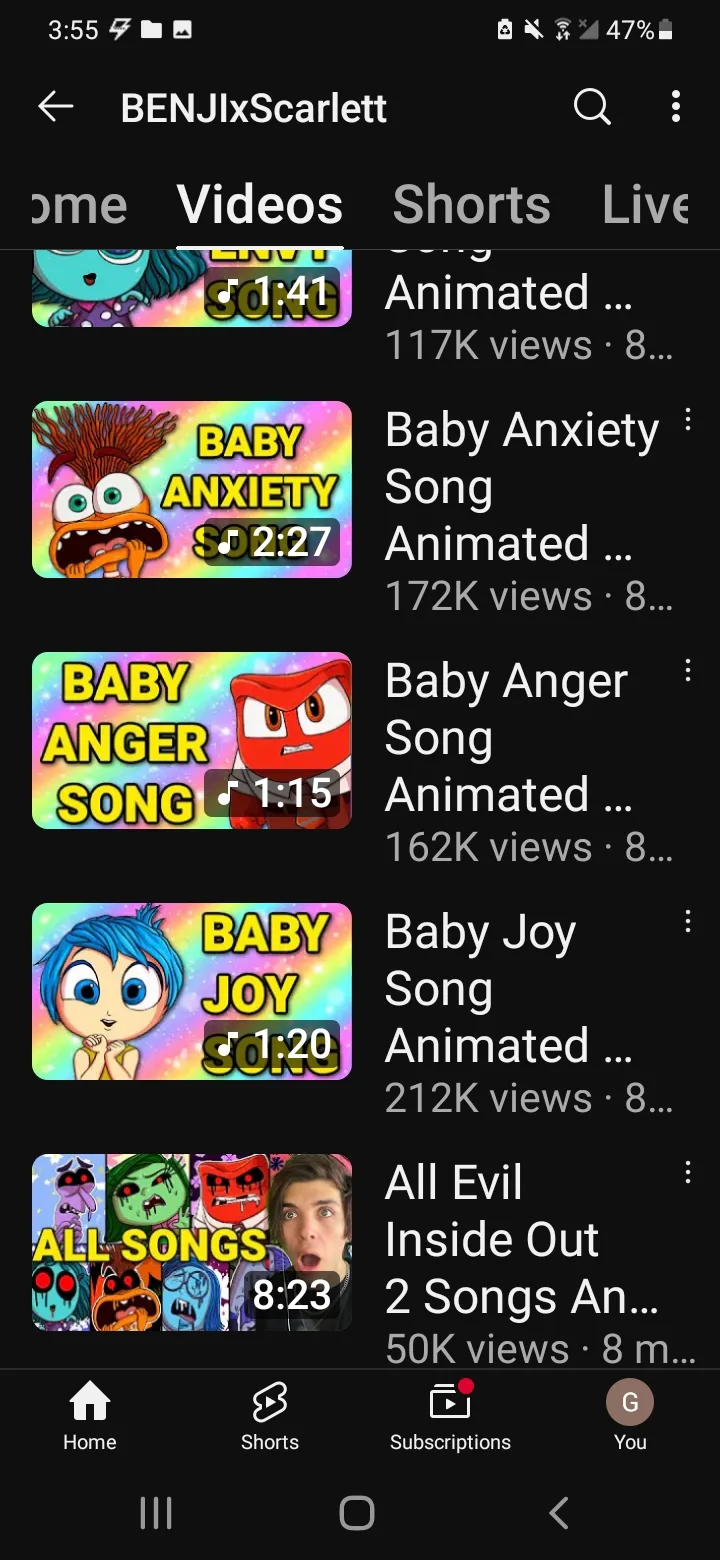Open the channel overflow menu
Screen dimensions: 720x1560
tap(676, 107)
